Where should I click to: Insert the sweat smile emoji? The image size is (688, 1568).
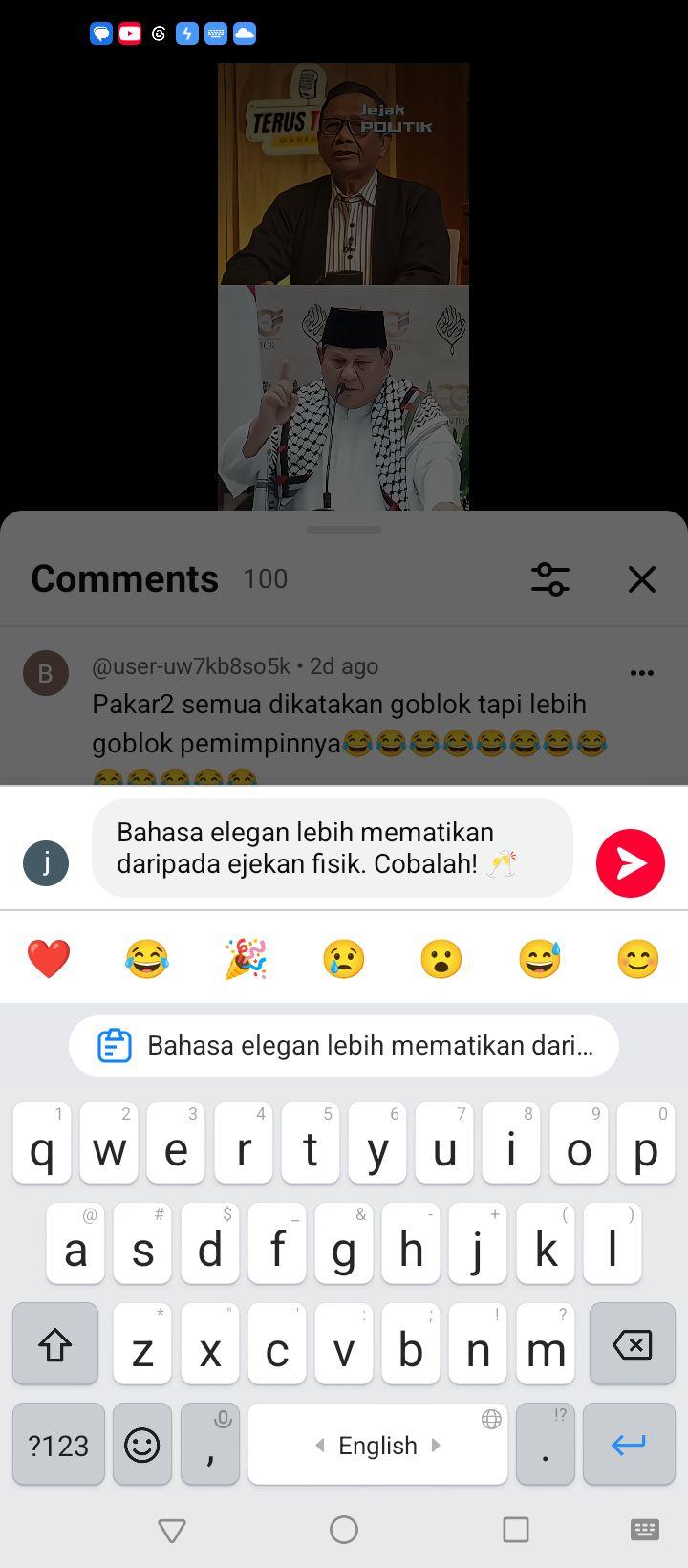(x=539, y=959)
